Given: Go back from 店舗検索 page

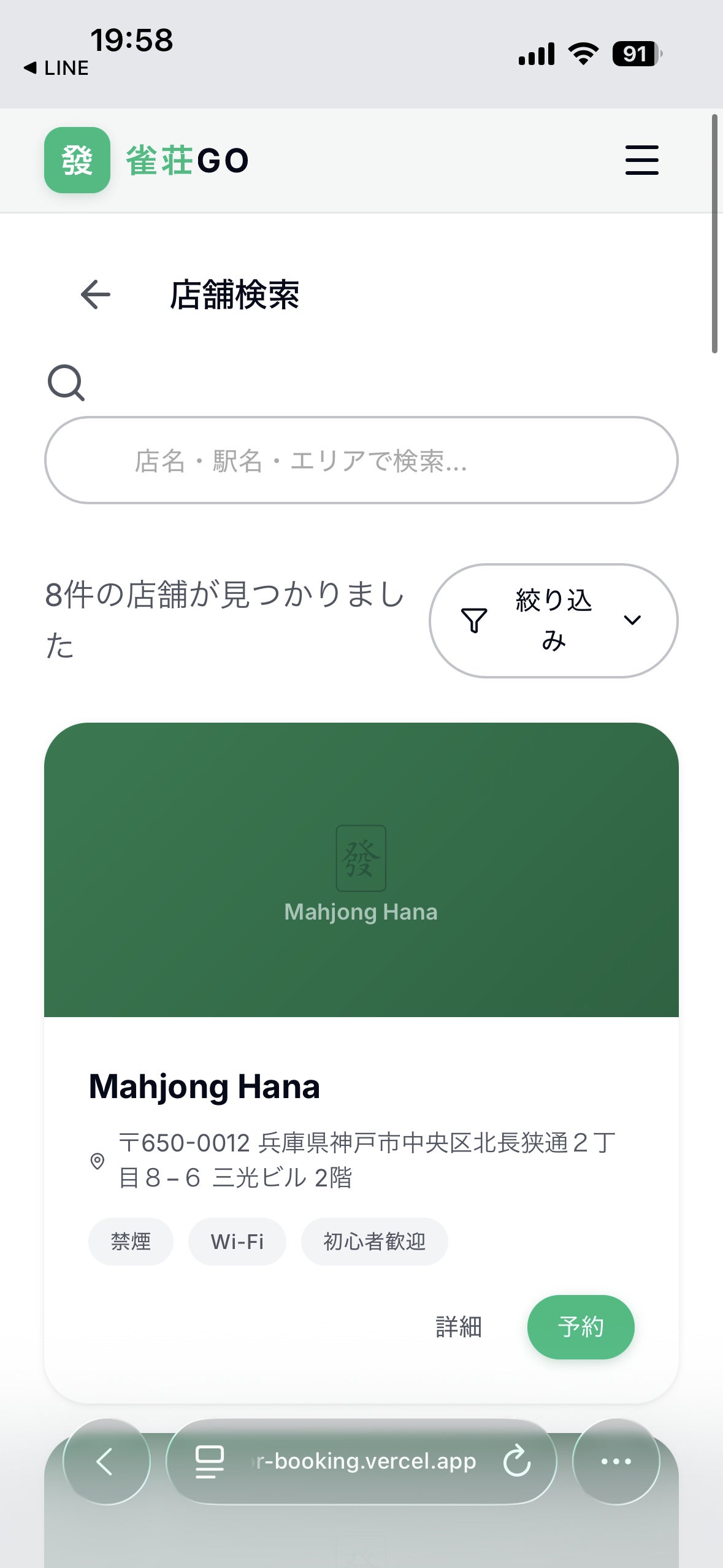Looking at the screenshot, I should (x=96, y=294).
